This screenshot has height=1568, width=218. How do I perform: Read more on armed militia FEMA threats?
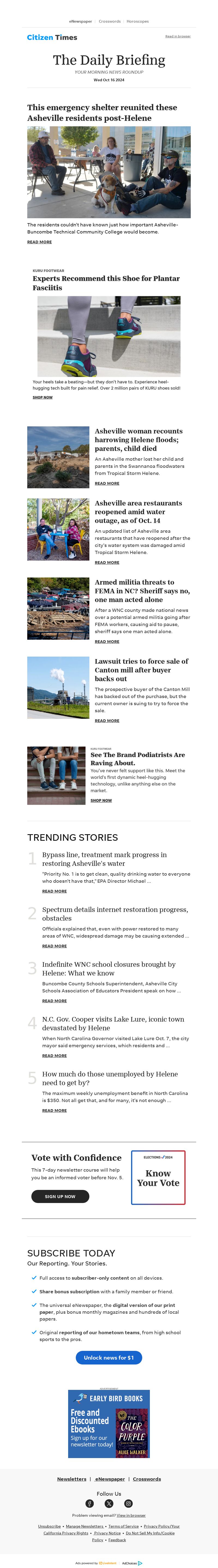107,642
